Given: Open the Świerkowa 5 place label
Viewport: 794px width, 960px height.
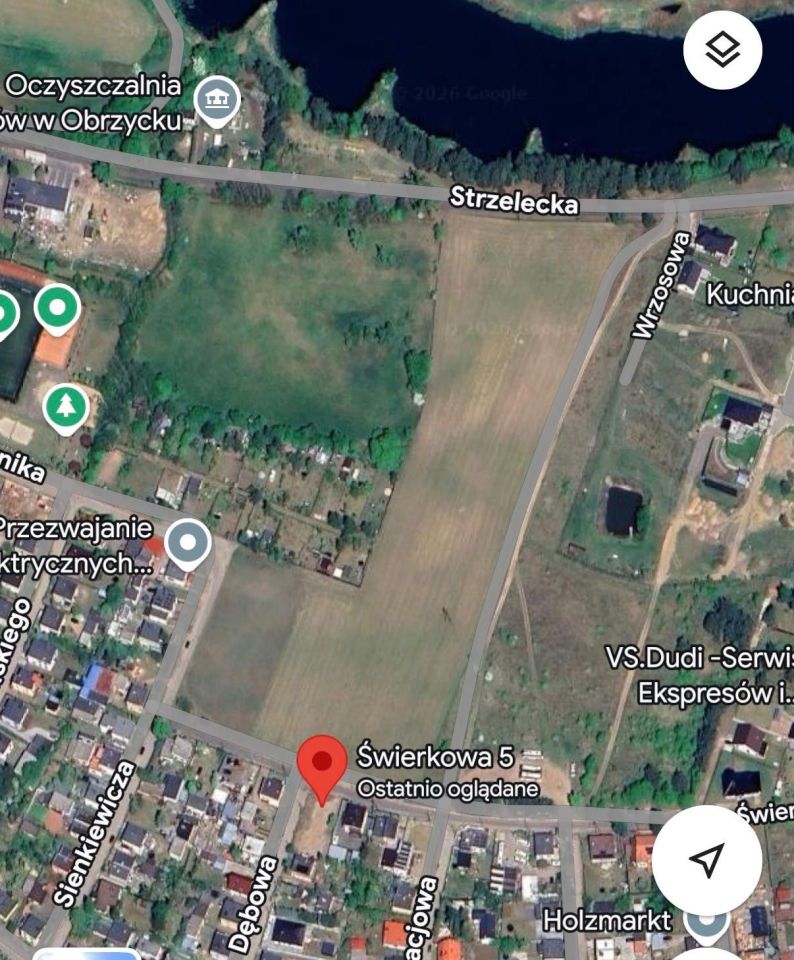Looking at the screenshot, I should [437, 757].
